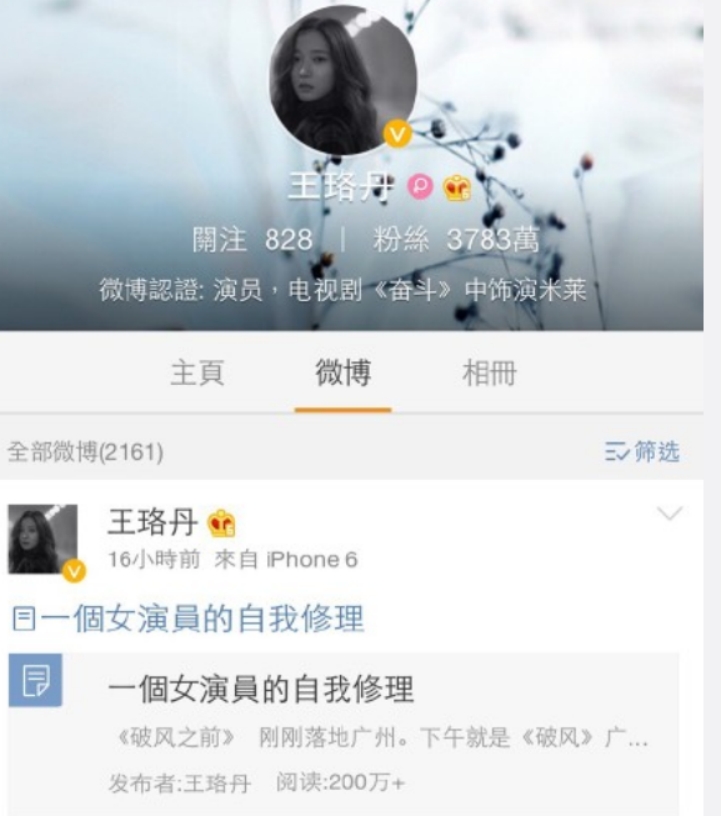View the 粉絲 3783萬 followers list

point(456,240)
